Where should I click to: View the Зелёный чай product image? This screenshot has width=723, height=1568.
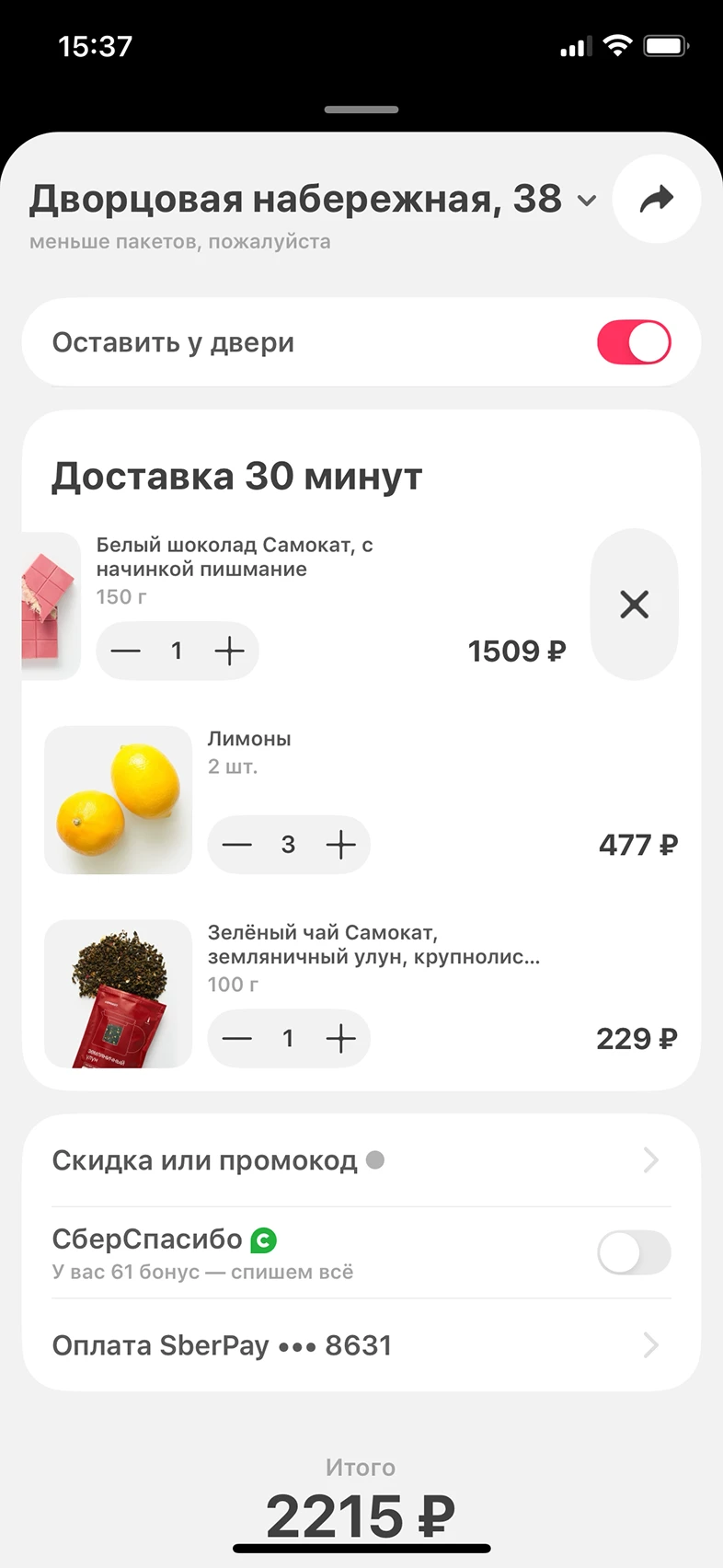pyautogui.click(x=118, y=994)
